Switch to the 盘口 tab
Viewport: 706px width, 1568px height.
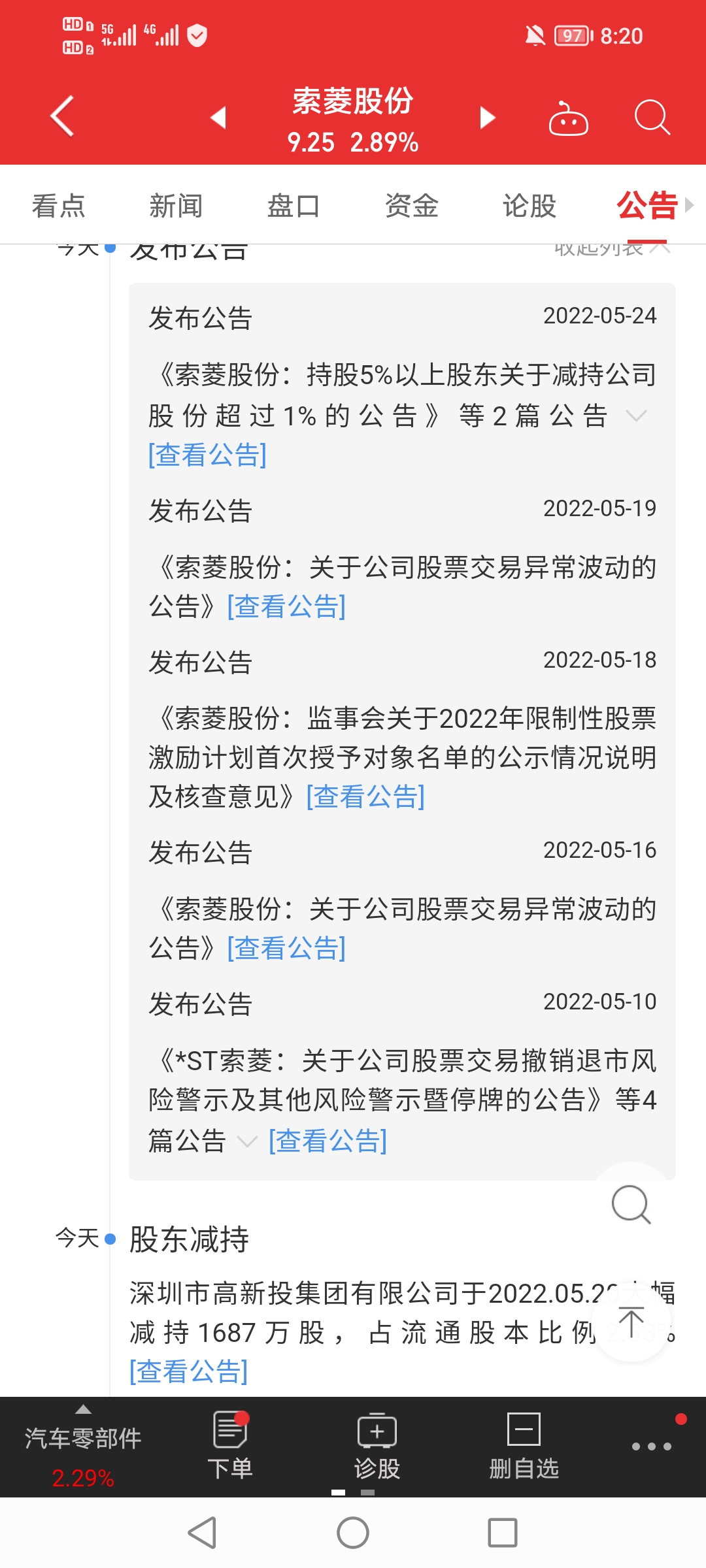pos(294,206)
